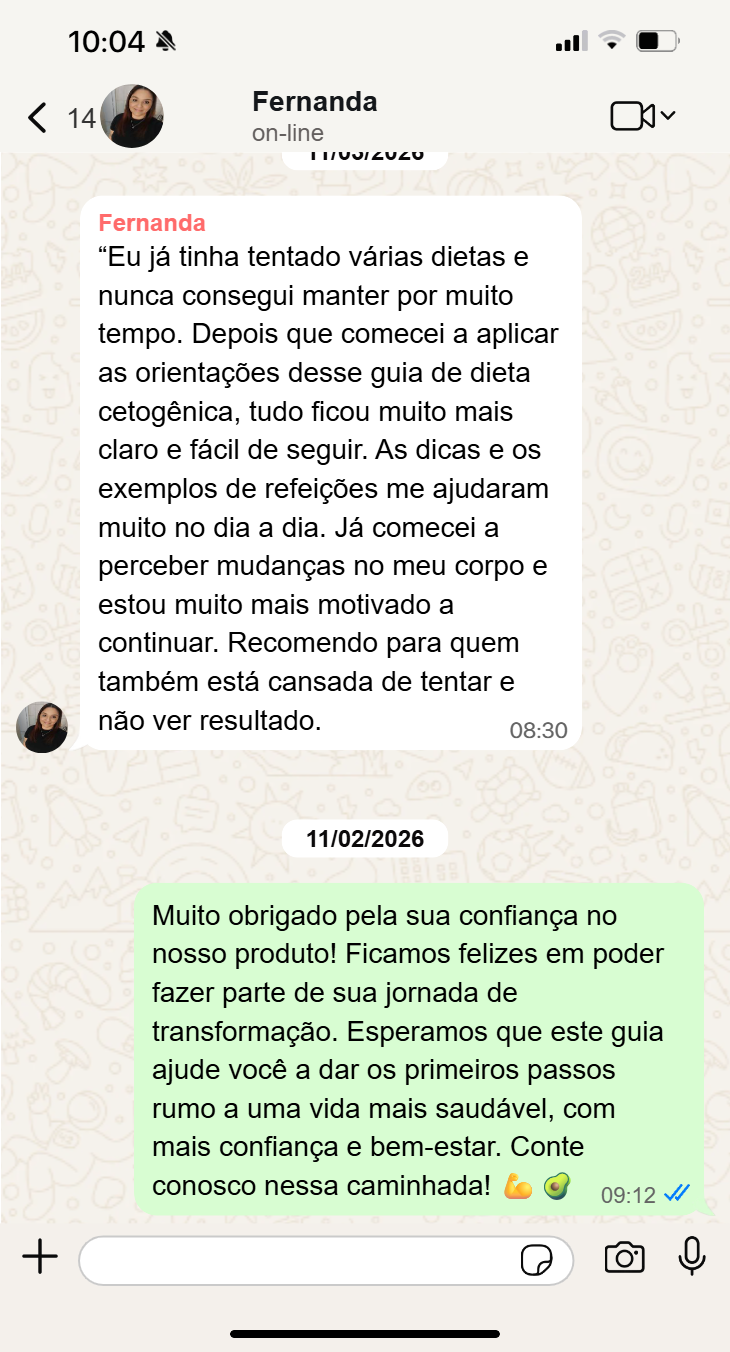Open the camera to take a photo
Screen dimensions: 730x1352
(624, 1258)
